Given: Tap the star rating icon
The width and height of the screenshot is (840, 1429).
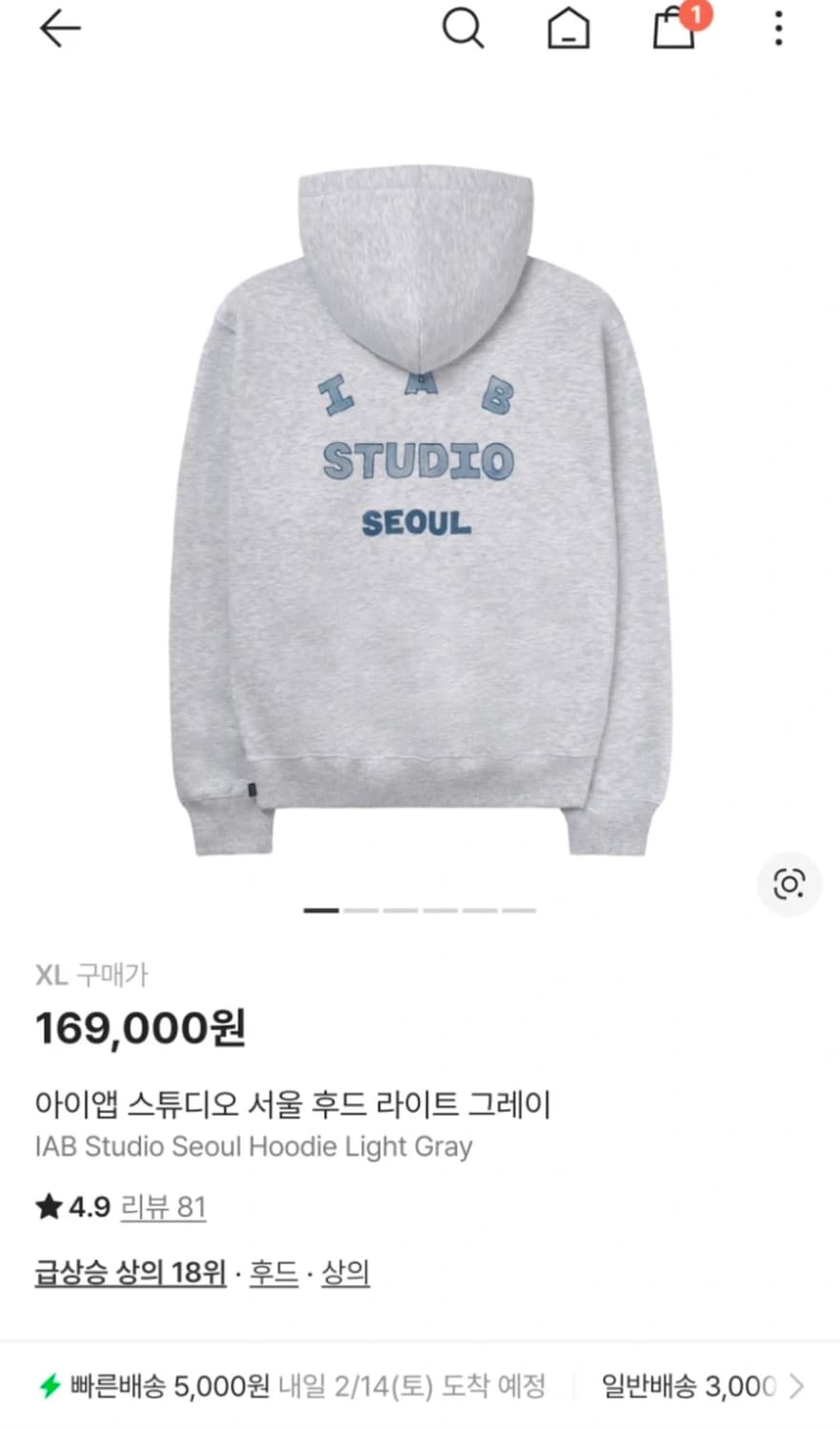Looking at the screenshot, I should pyautogui.click(x=47, y=1206).
